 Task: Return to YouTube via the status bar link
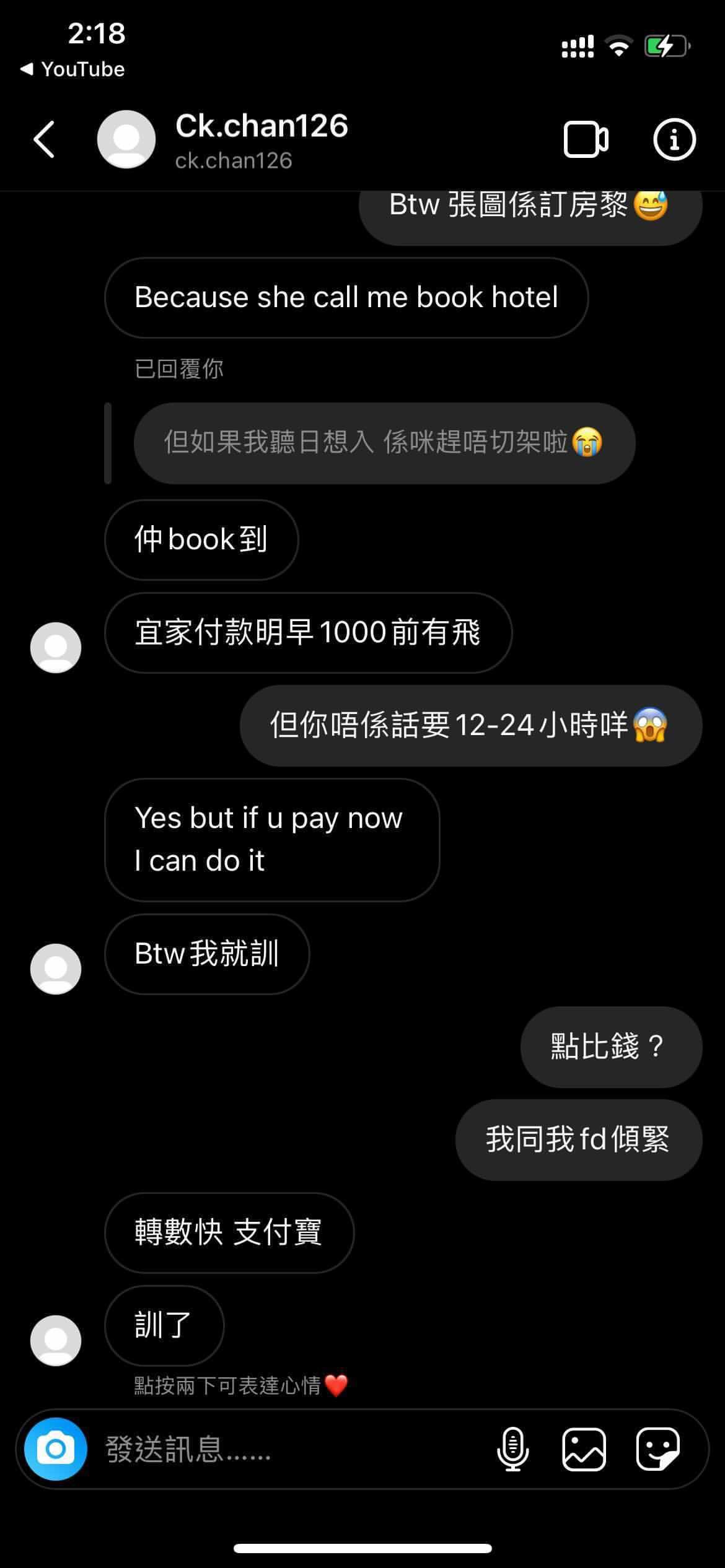coord(72,69)
